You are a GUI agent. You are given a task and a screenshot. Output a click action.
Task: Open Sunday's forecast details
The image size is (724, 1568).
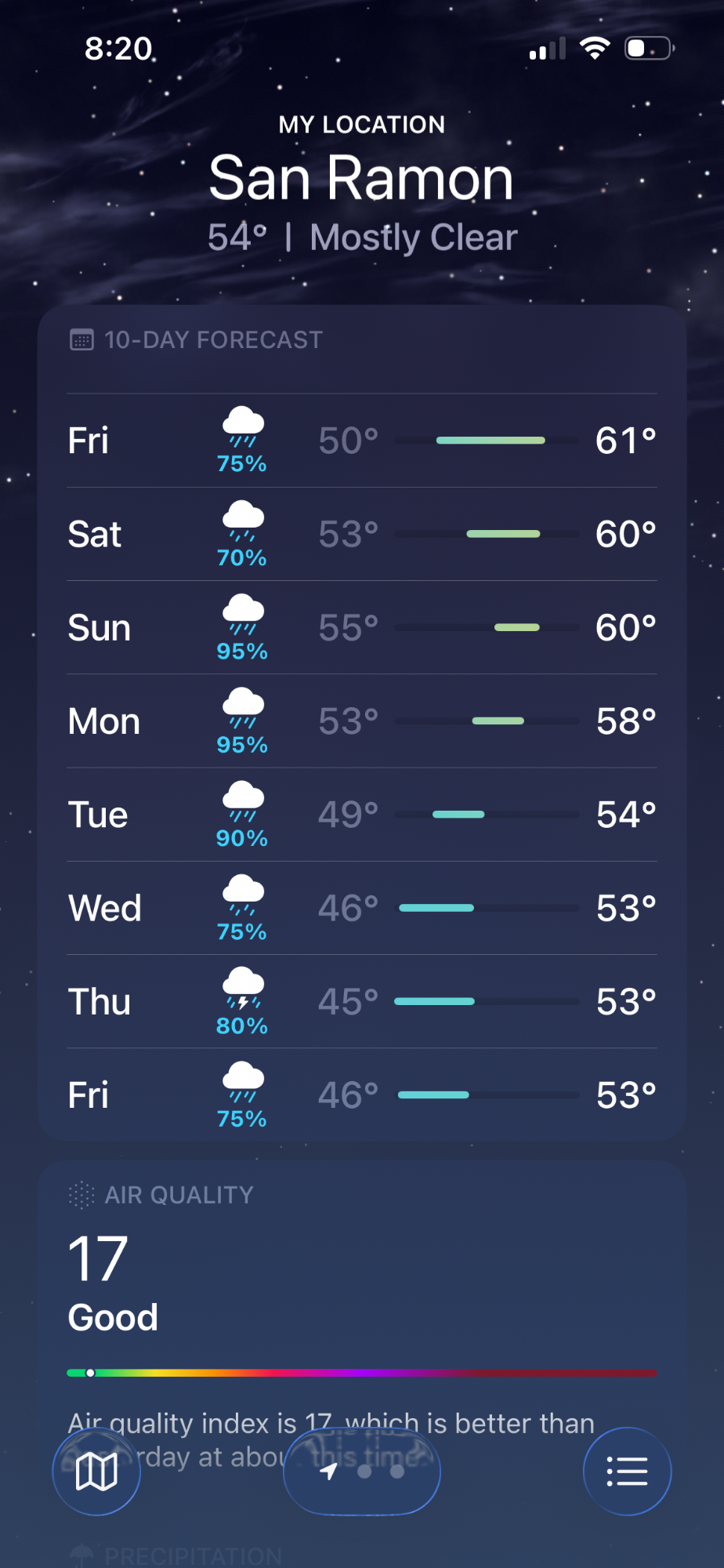362,627
